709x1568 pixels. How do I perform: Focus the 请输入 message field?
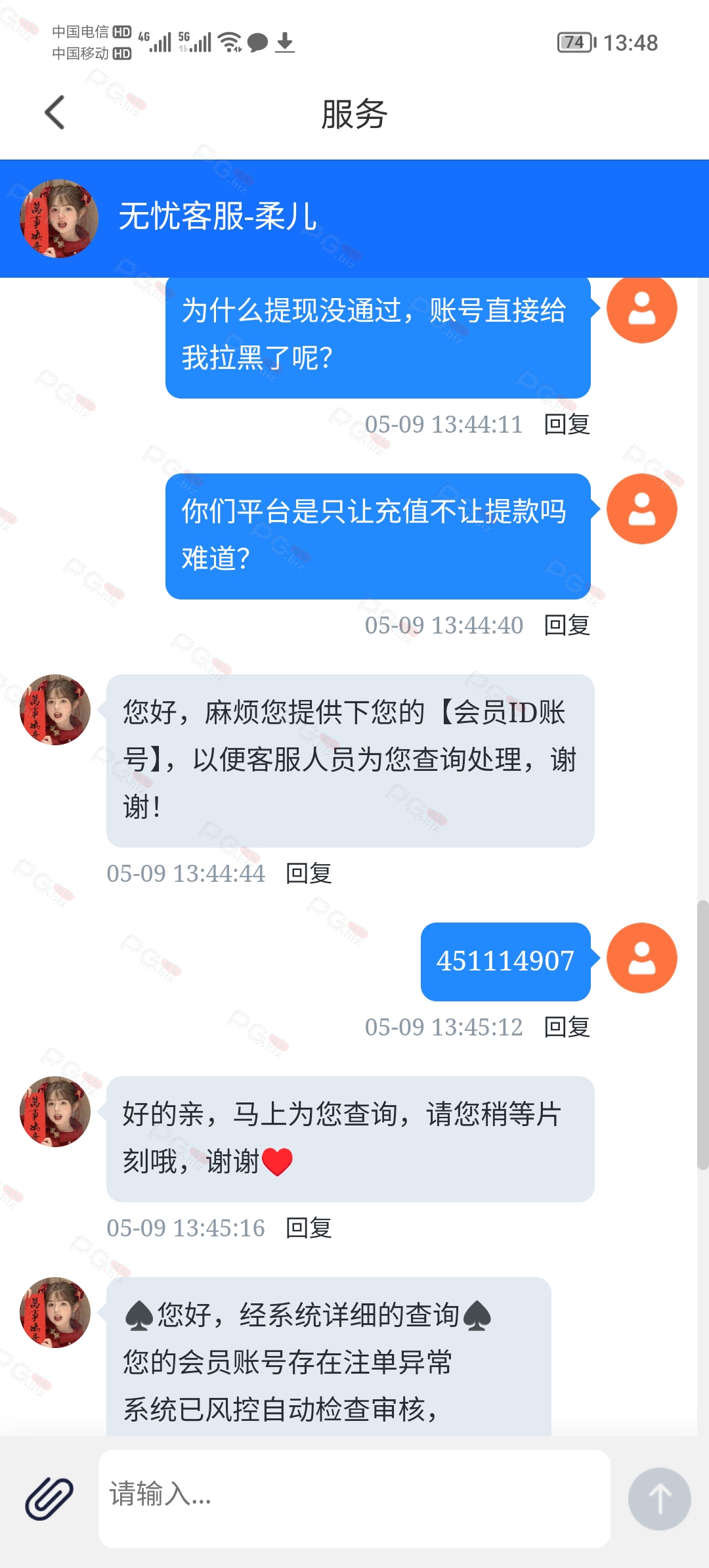click(x=354, y=1499)
